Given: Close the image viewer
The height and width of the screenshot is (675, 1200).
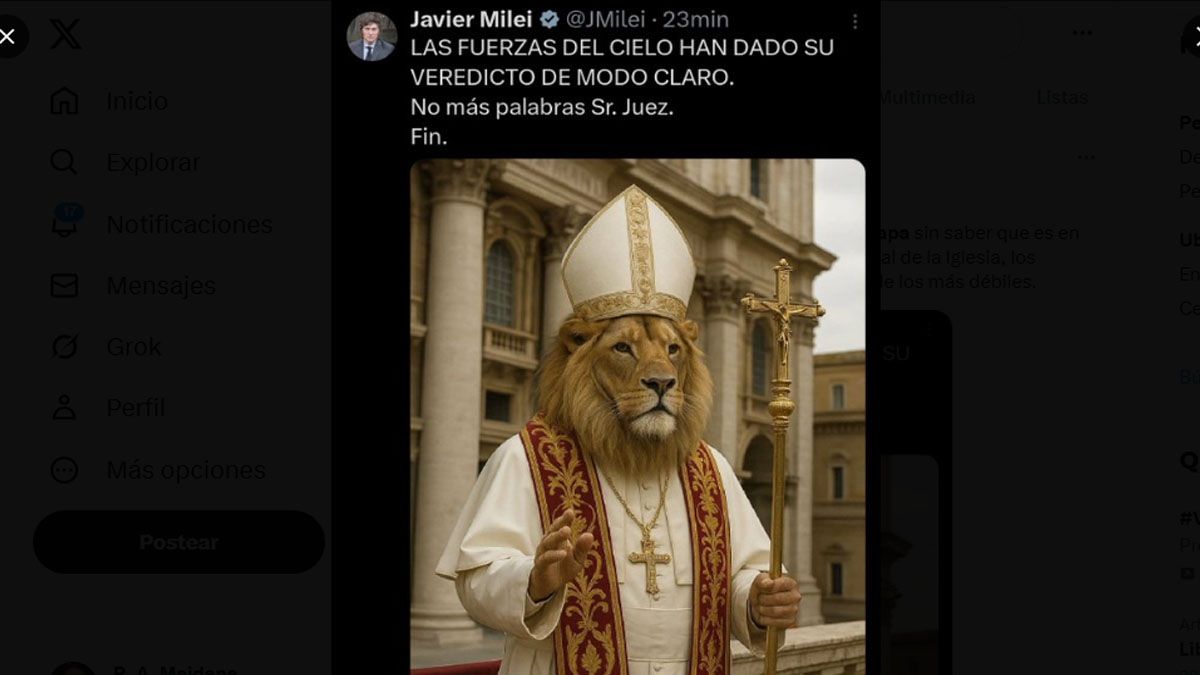Looking at the screenshot, I should tap(9, 37).
